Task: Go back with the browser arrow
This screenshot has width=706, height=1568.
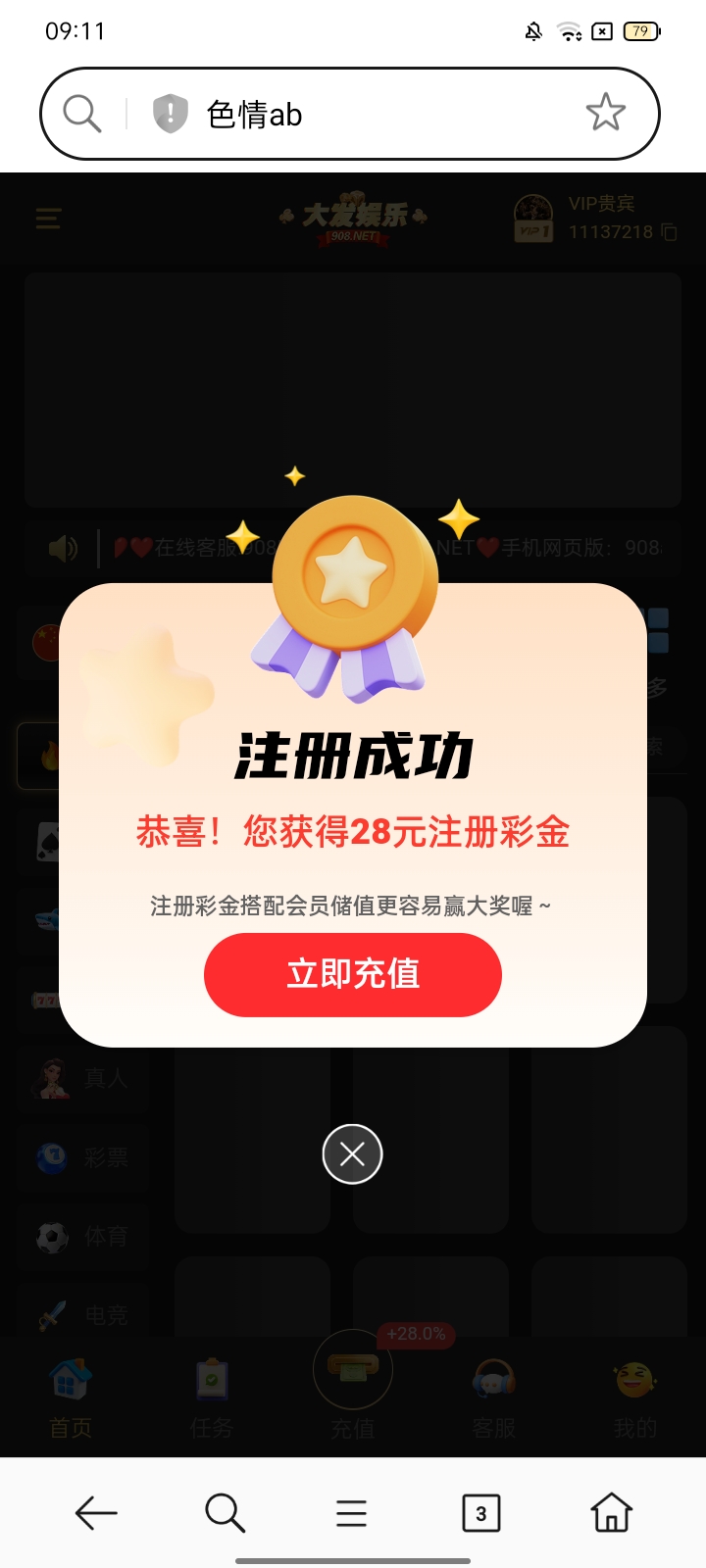Action: pyautogui.click(x=95, y=1513)
